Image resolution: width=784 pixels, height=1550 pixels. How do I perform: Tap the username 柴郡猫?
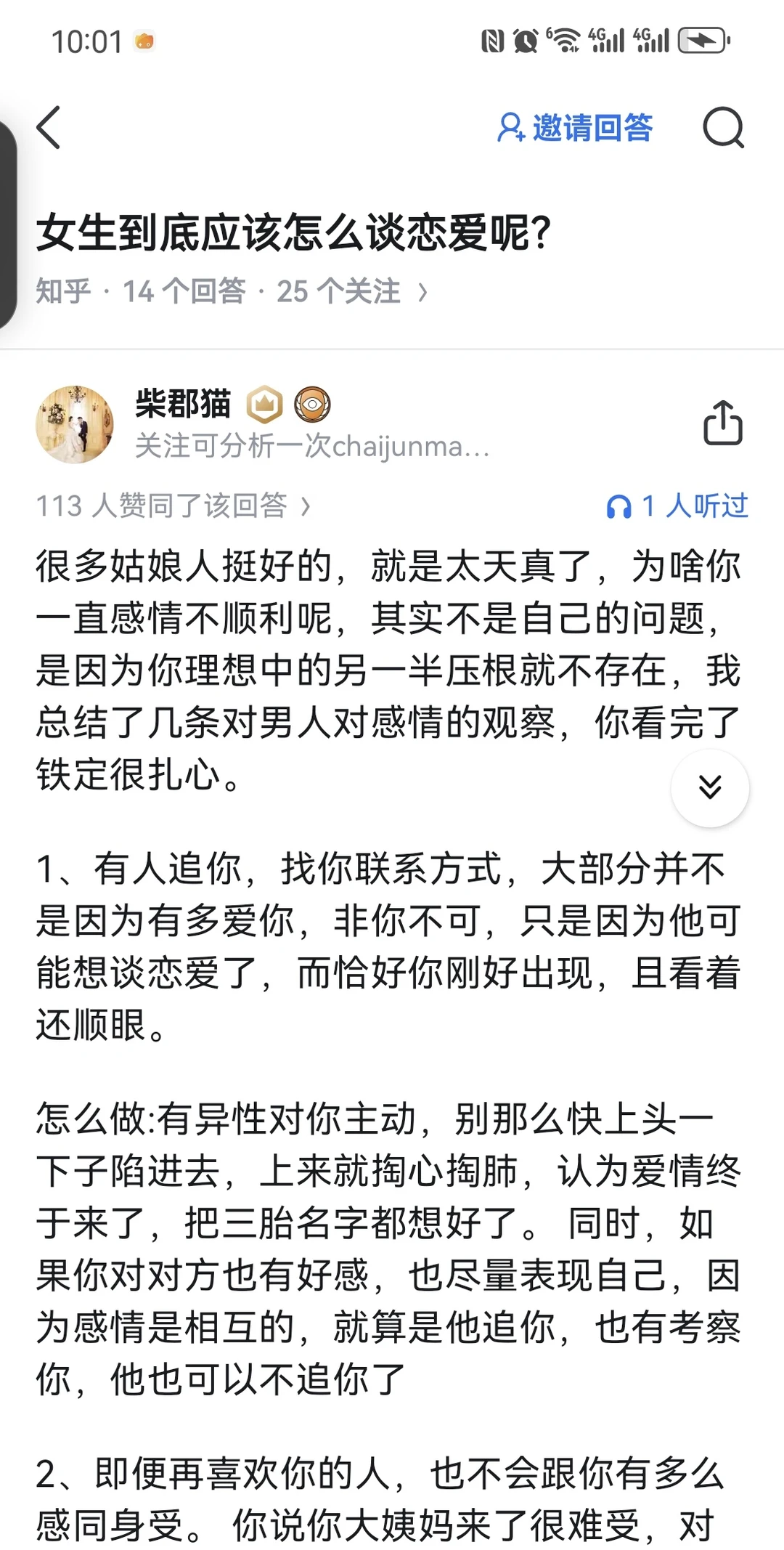point(182,404)
